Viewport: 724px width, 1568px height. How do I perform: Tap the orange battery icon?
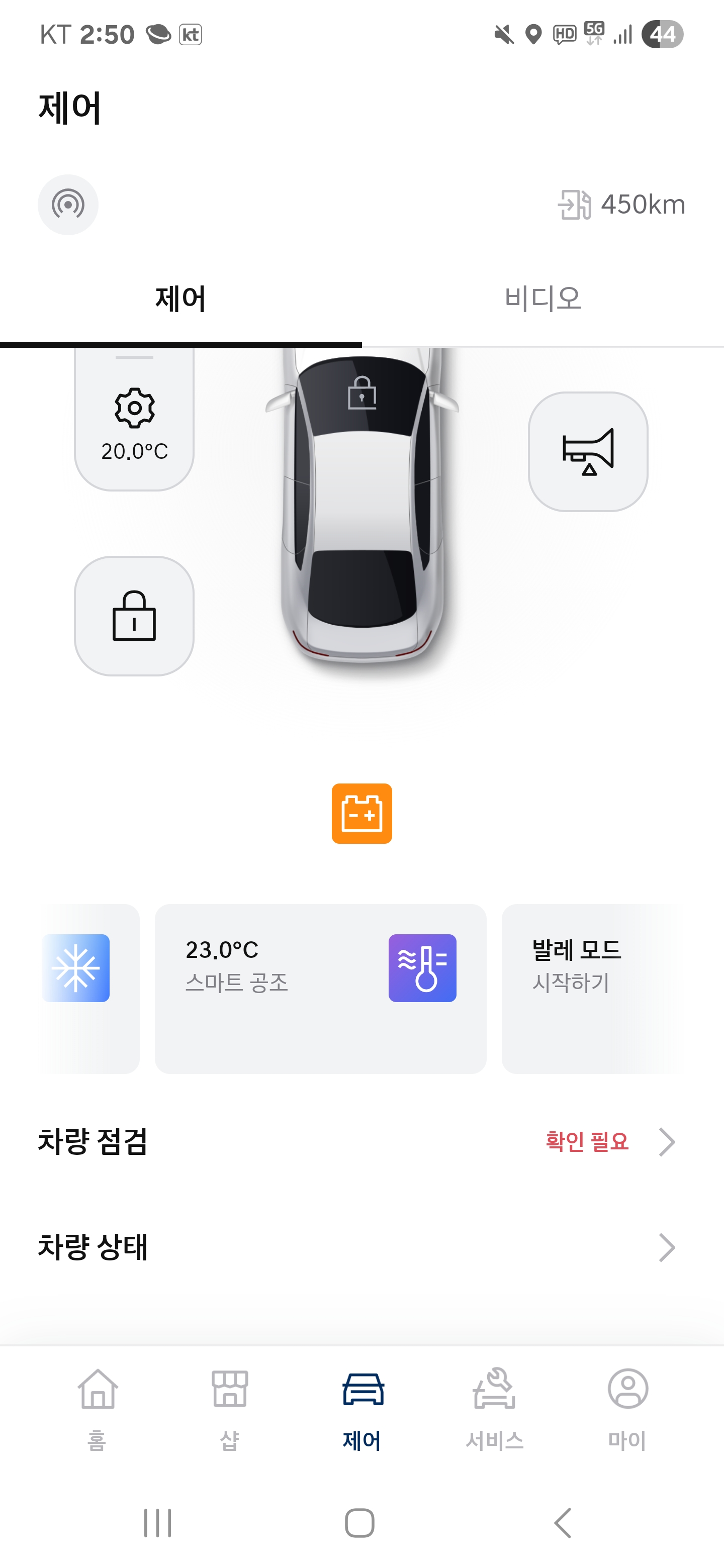click(x=361, y=813)
